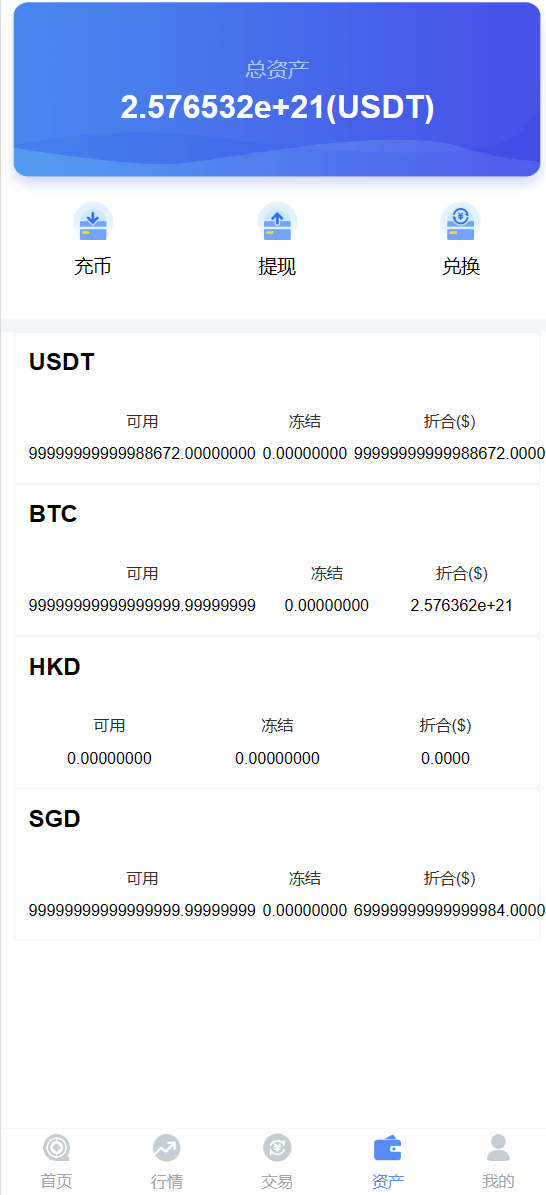
Task: Select the HKD asset card
Action: [278, 713]
